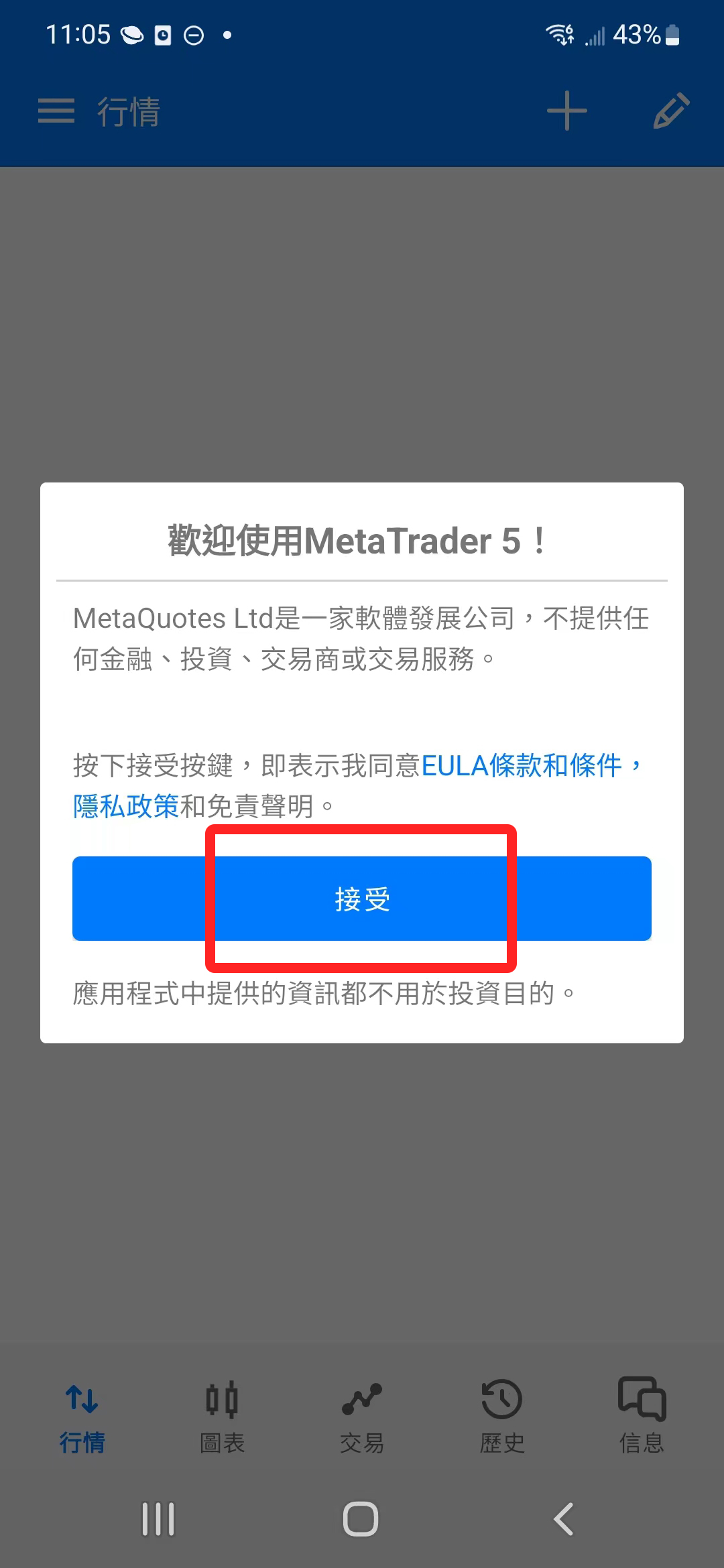Open recent apps from navigation bar
This screenshot has height=1568, width=724.
[158, 1518]
